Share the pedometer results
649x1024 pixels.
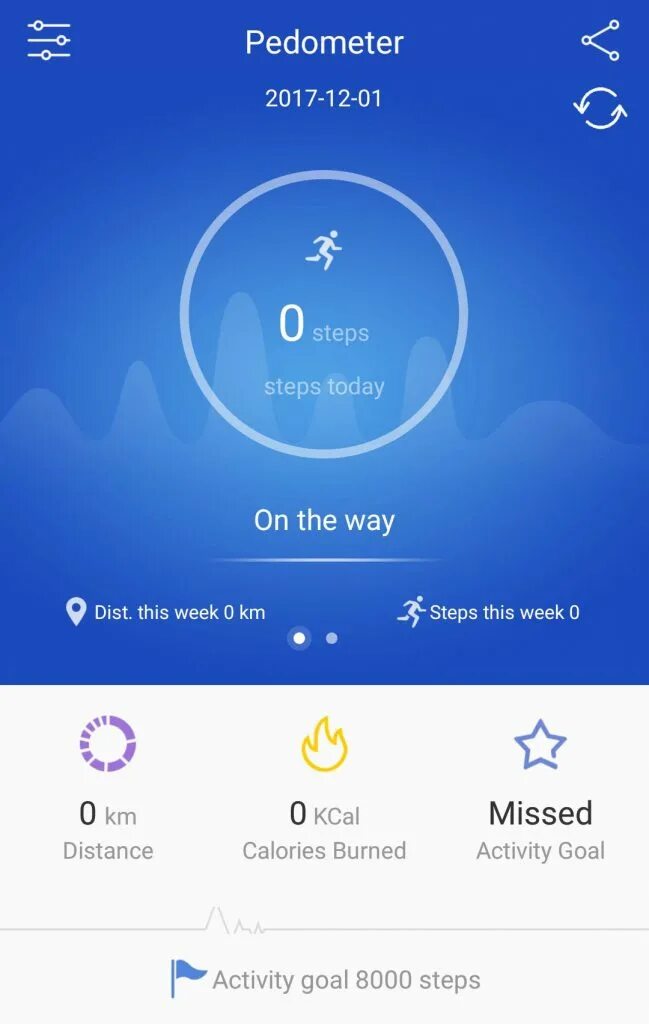coord(600,40)
